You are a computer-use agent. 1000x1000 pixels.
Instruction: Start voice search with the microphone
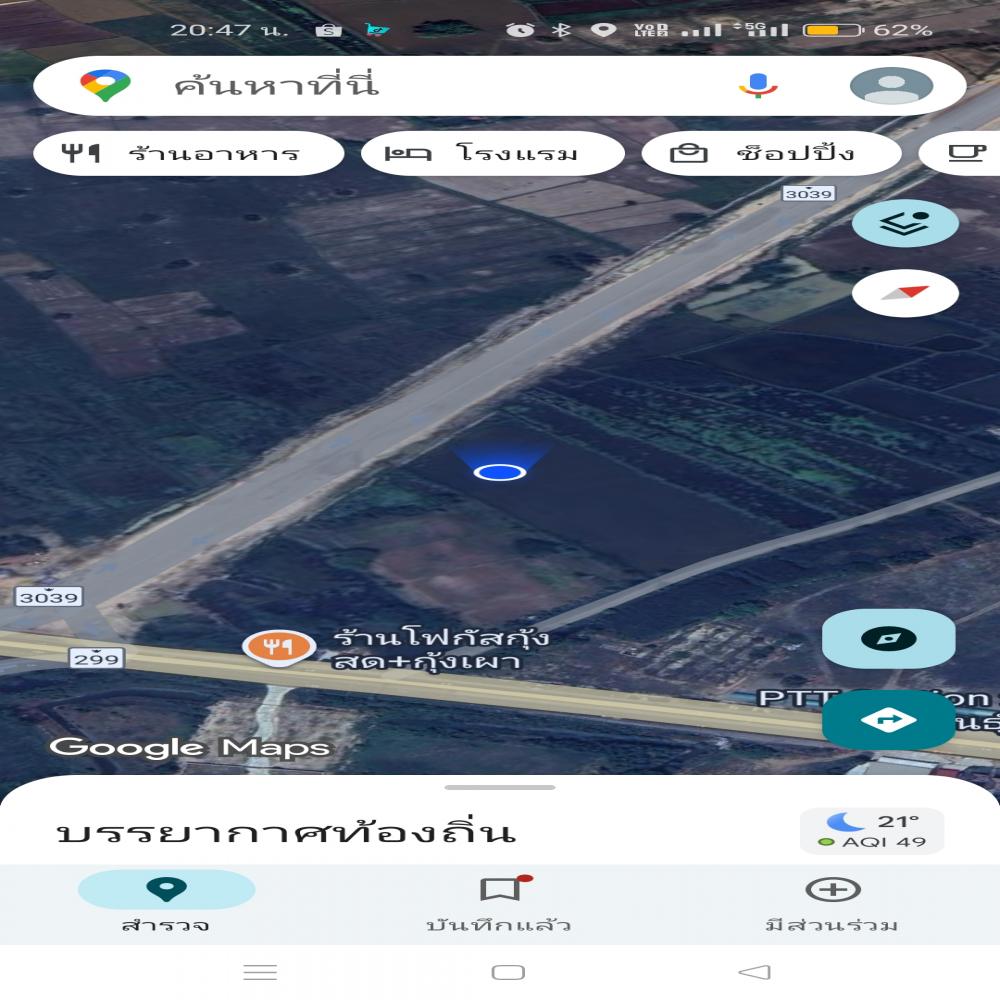[758, 85]
